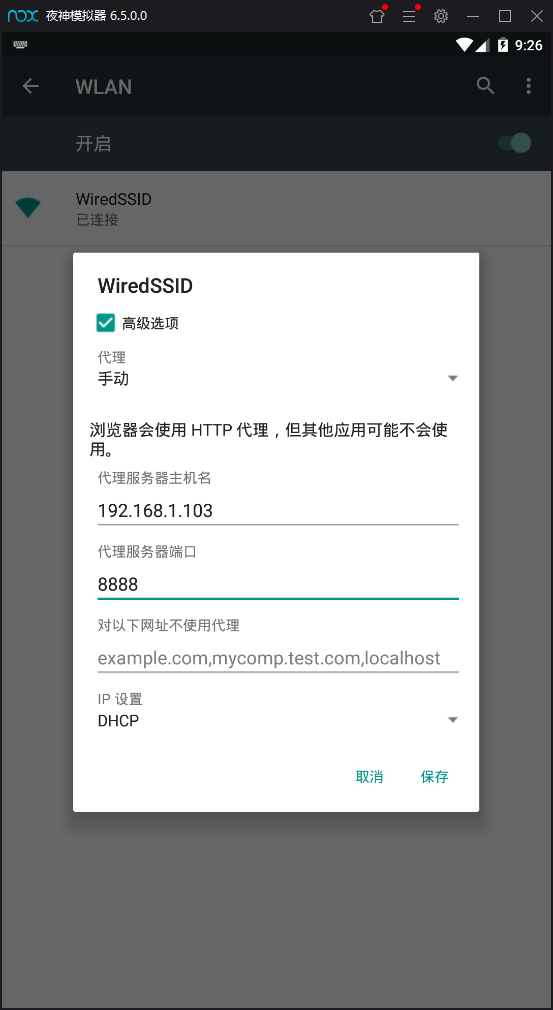This screenshot has height=1010, width=553.
Task: Tap 保存 to save proxy settings
Action: click(x=435, y=777)
